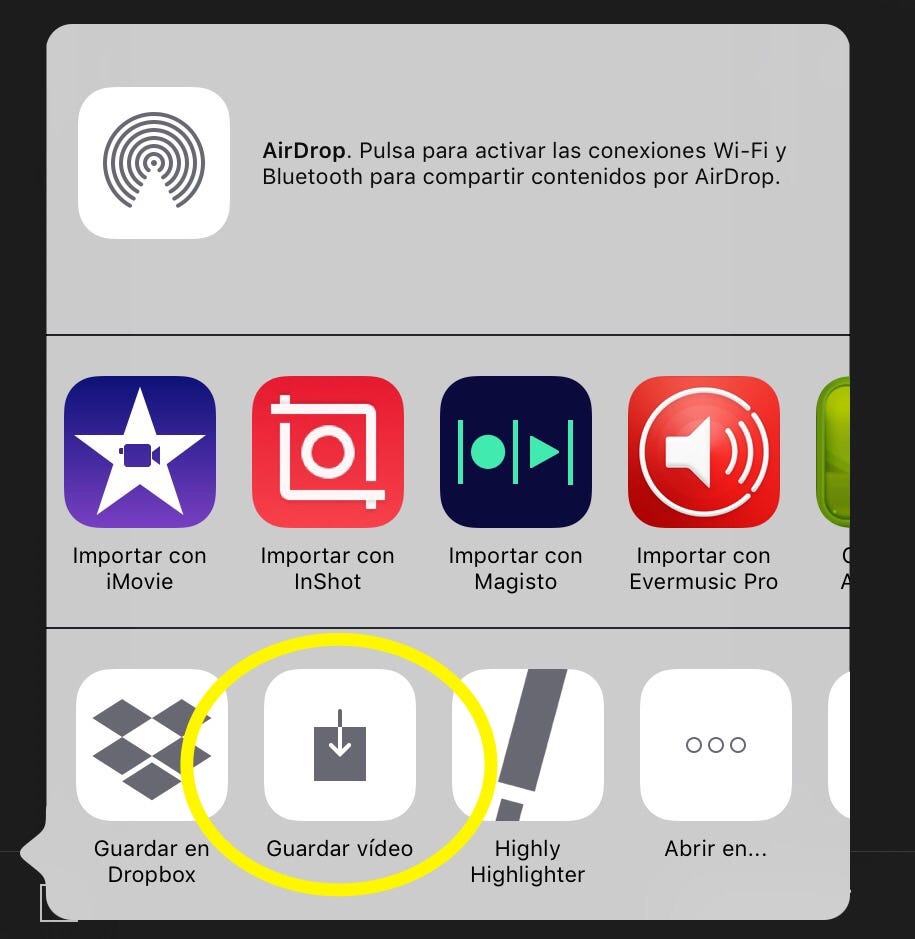Import the video with iMovie

(x=140, y=452)
